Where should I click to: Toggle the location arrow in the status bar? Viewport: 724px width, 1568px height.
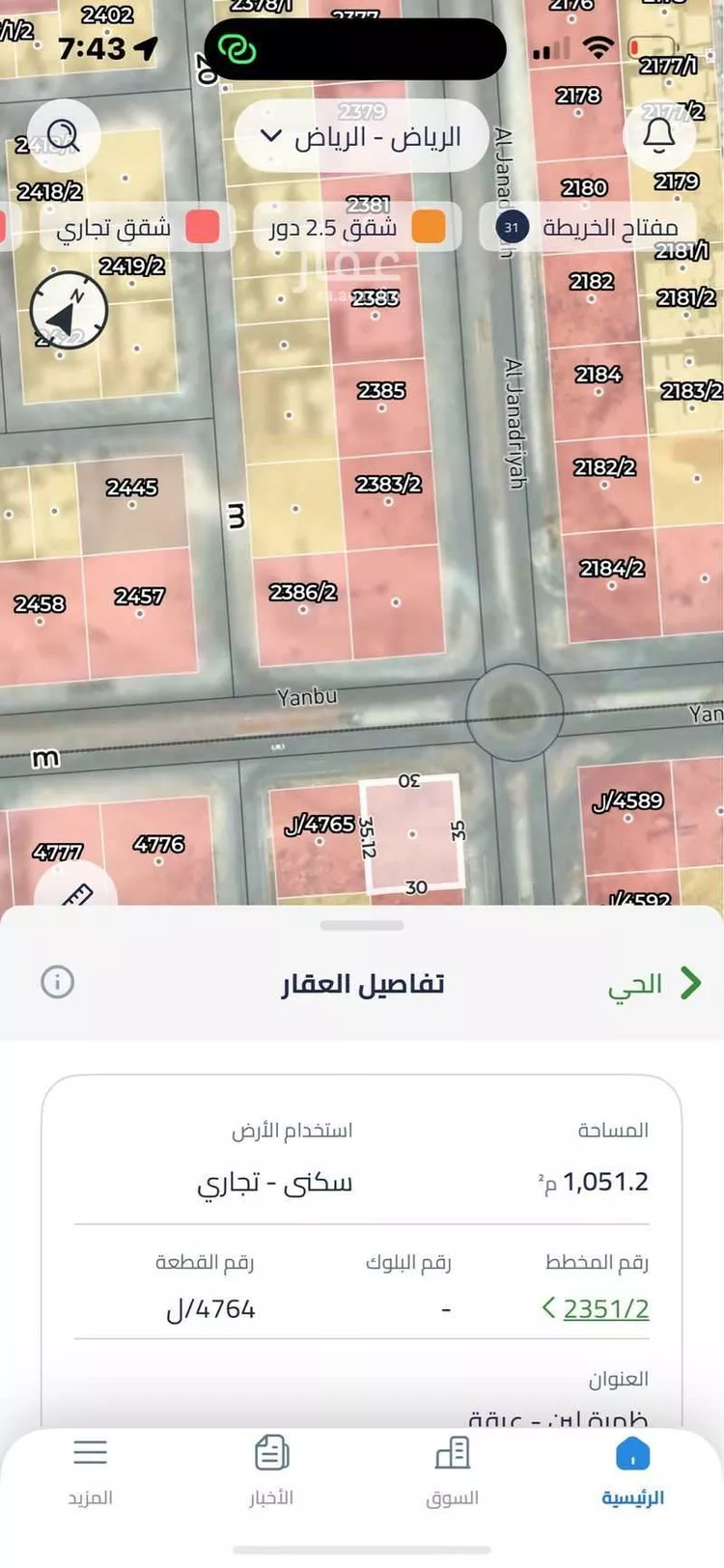[x=147, y=46]
